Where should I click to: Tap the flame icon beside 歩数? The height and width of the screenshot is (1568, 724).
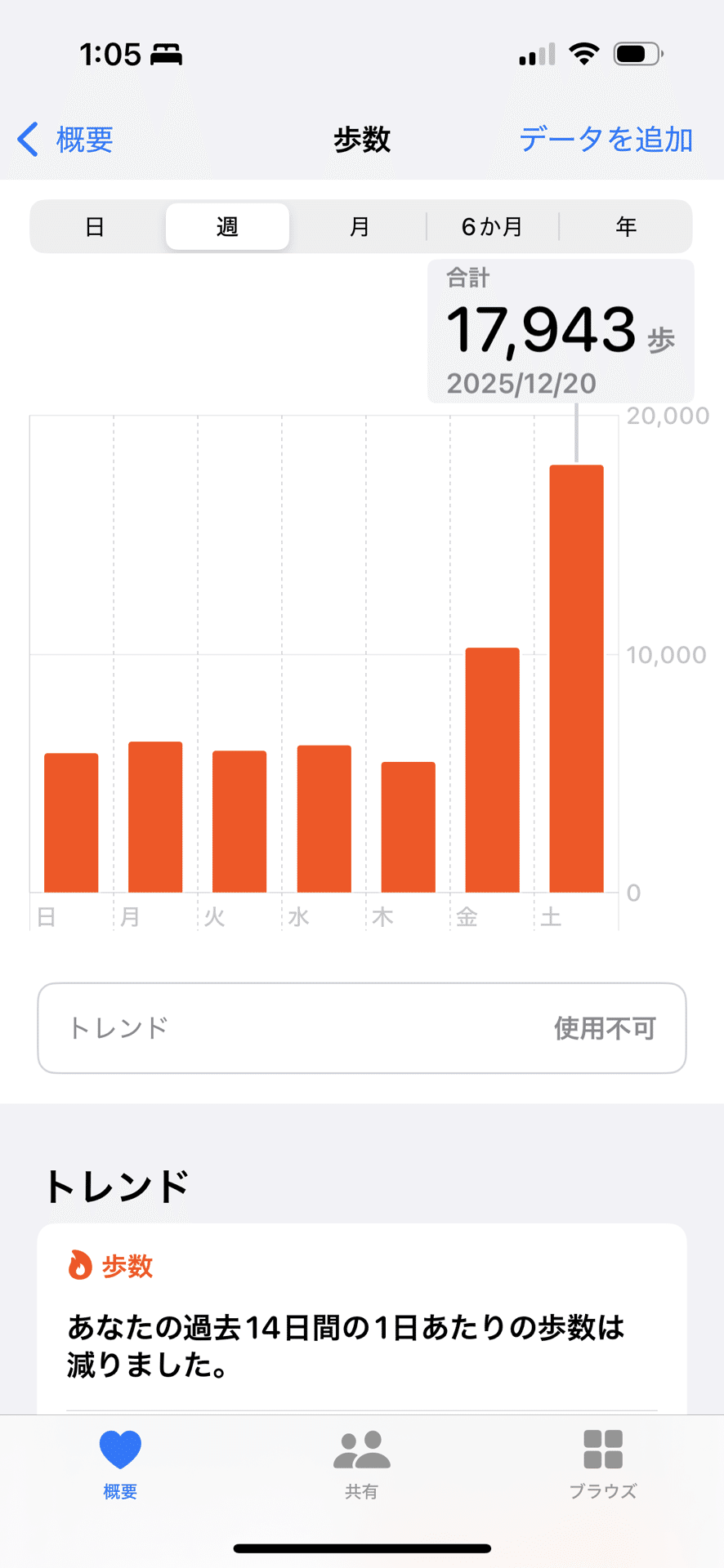tap(80, 1265)
